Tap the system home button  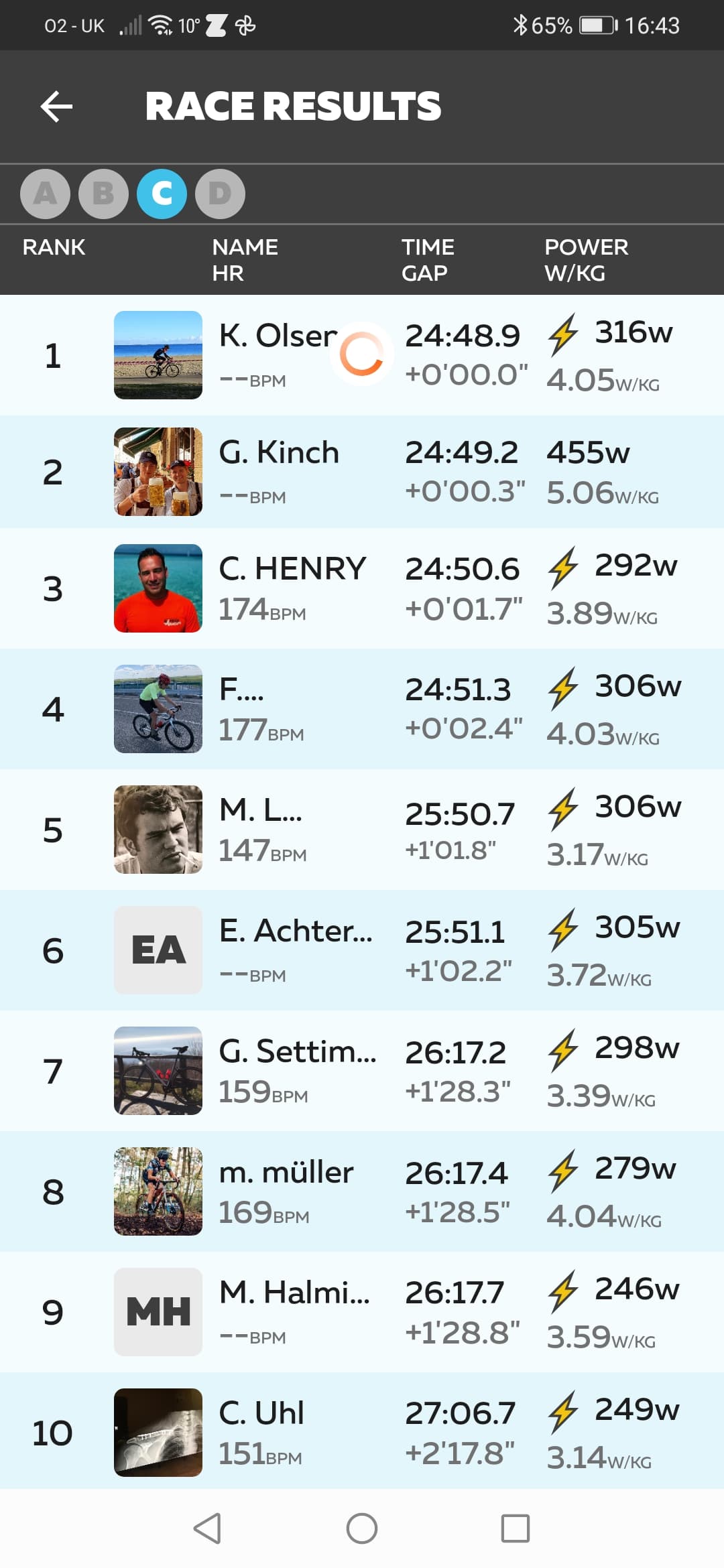362,1528
